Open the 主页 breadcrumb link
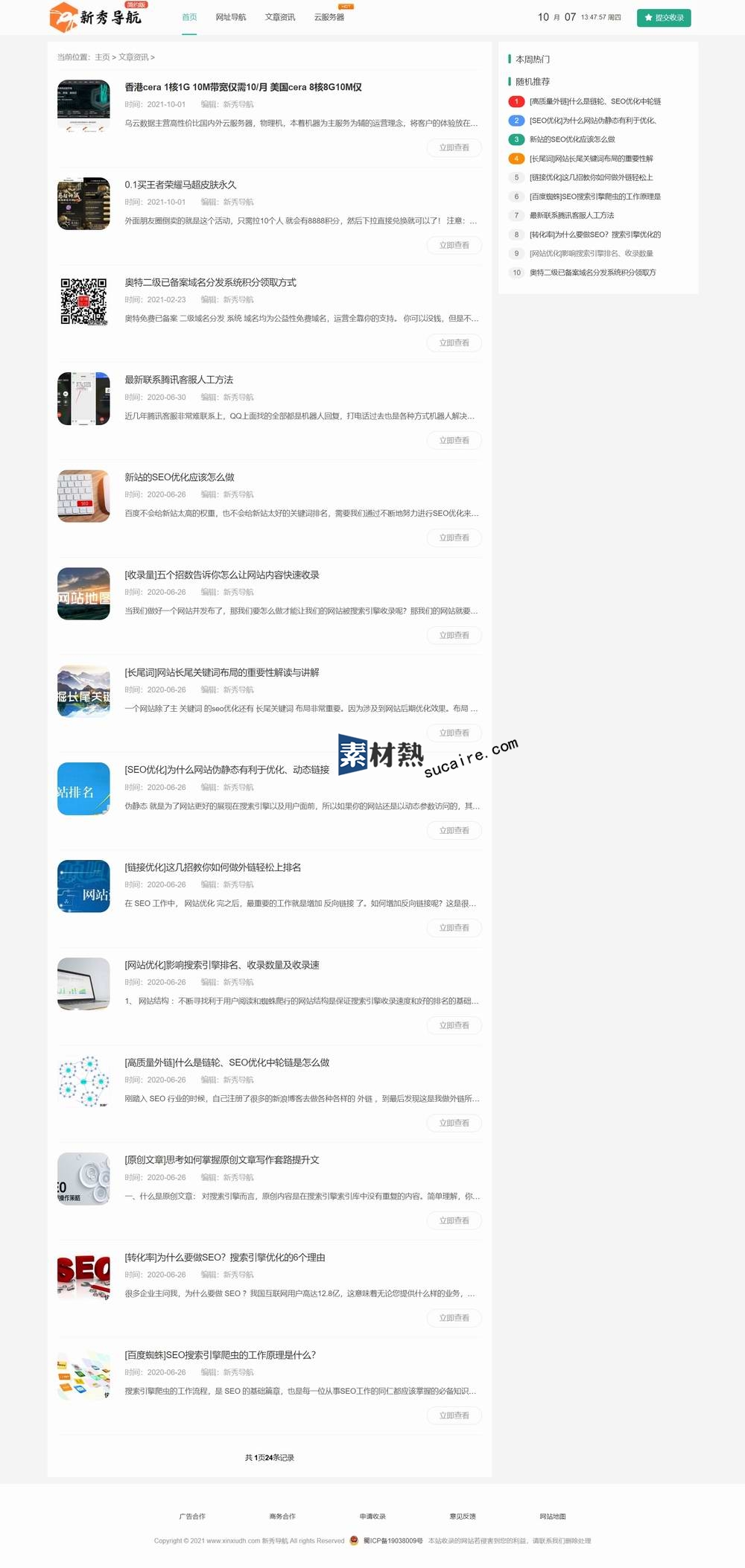Screen dimensions: 745x1568 pos(102,57)
